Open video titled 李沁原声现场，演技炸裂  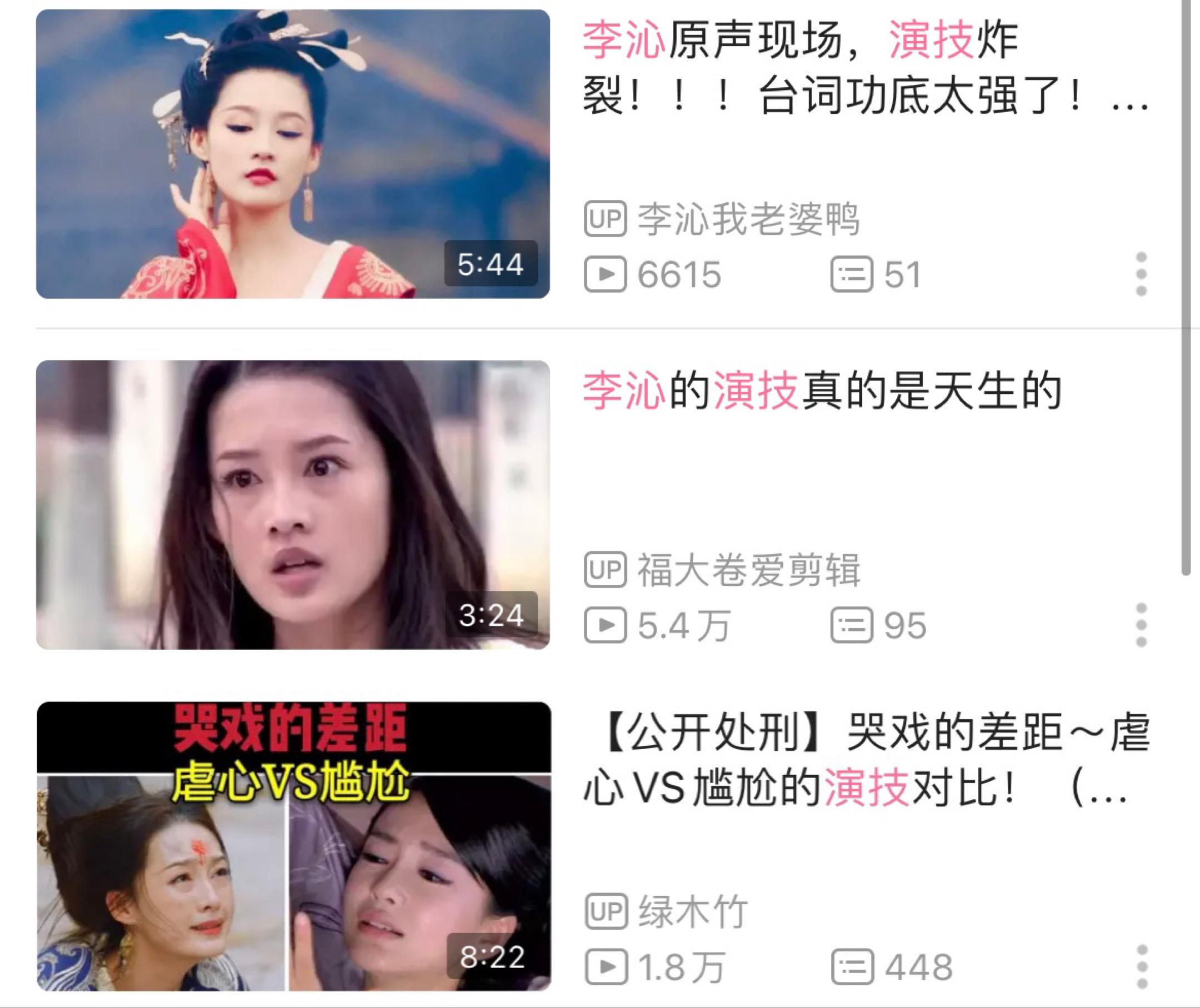(x=863, y=68)
